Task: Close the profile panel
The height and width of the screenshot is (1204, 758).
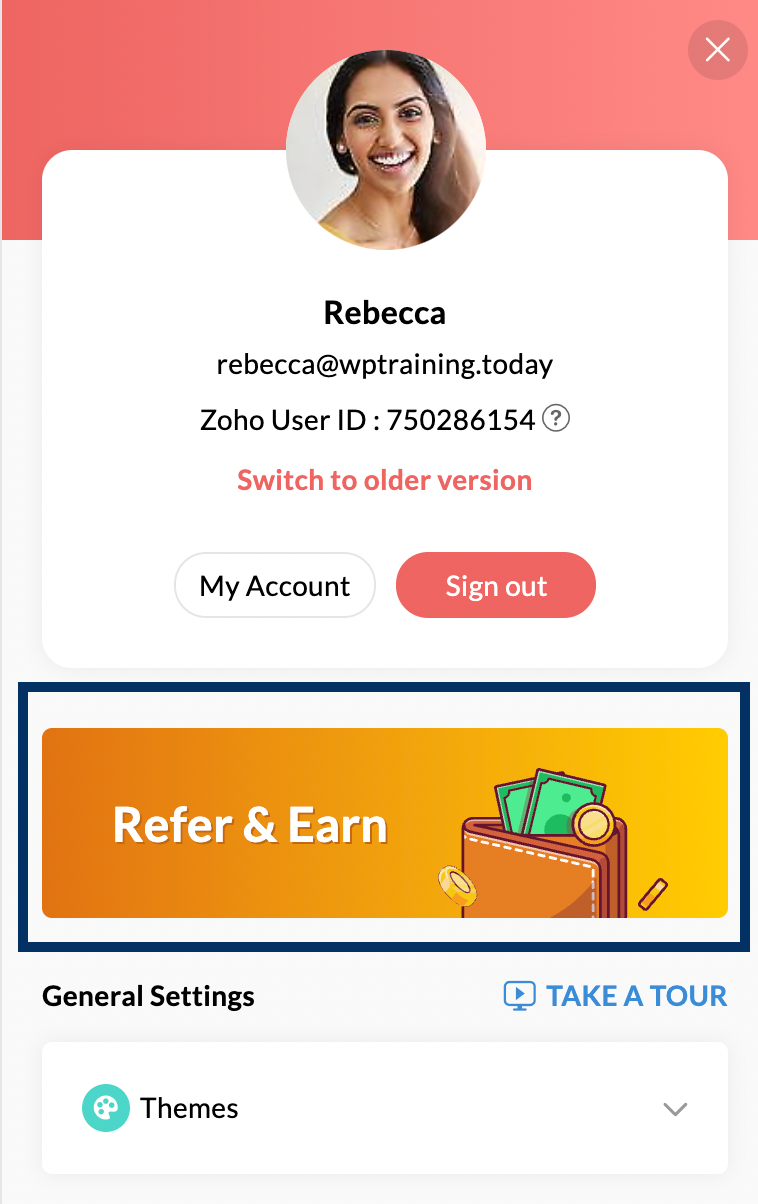Action: (717, 49)
